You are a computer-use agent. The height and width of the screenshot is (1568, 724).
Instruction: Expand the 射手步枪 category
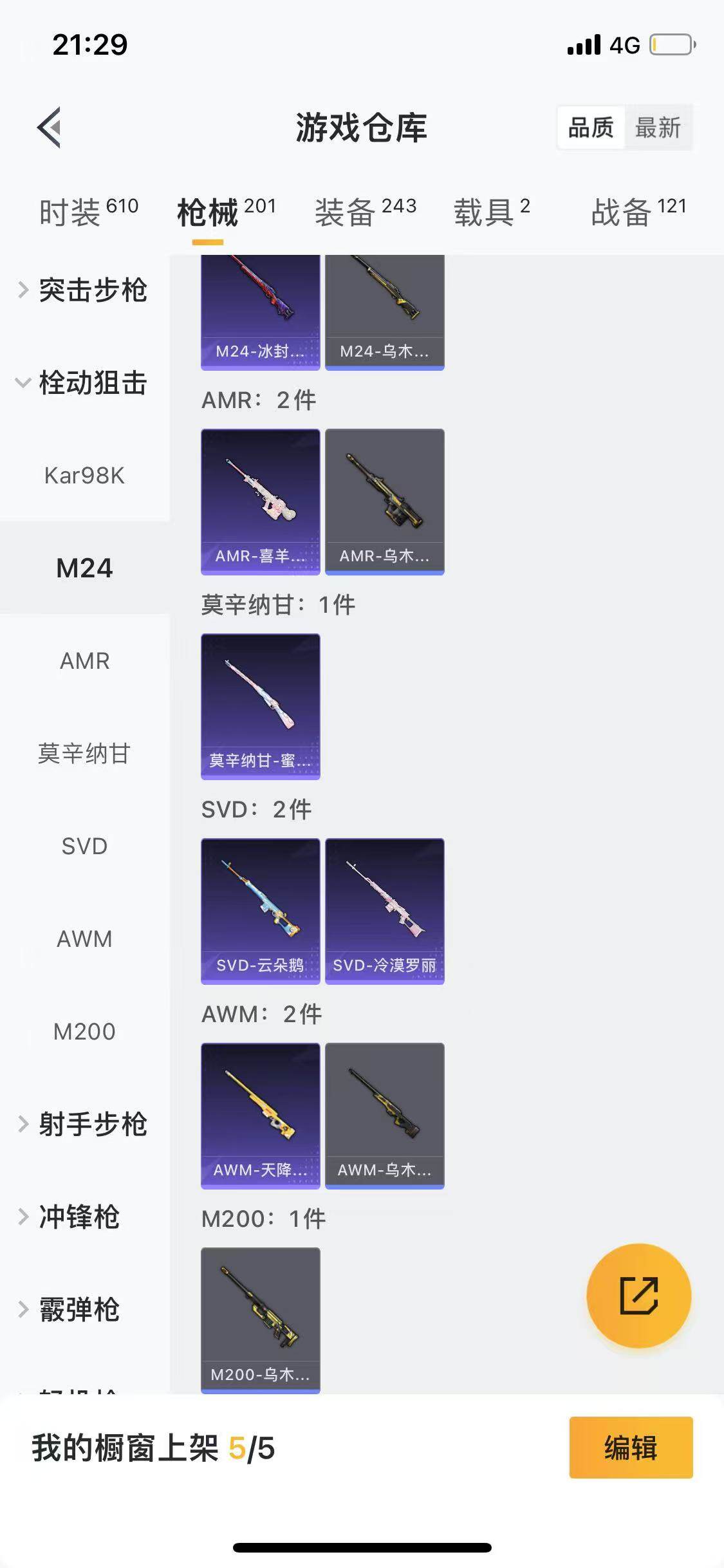point(84,1125)
